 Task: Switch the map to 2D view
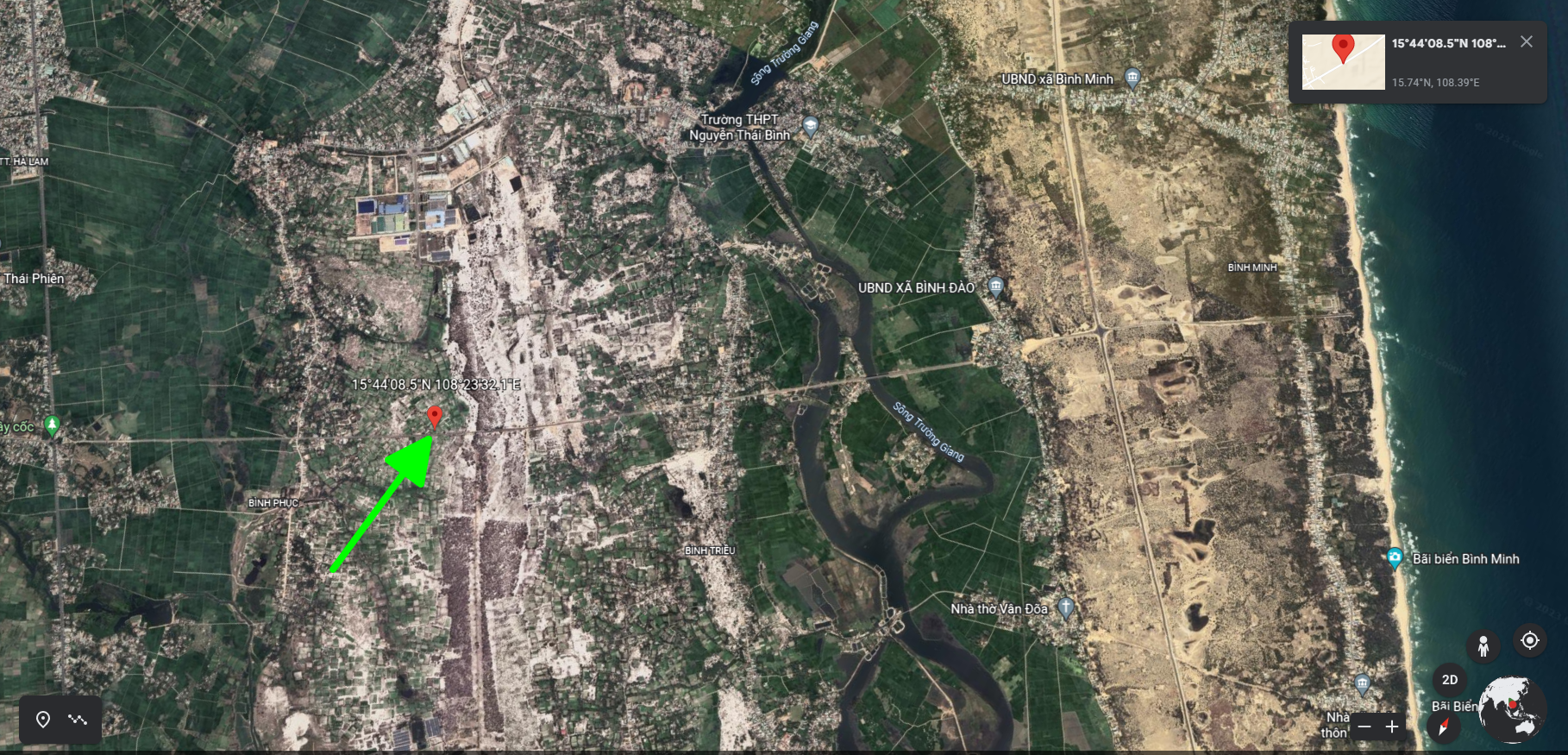click(1450, 680)
